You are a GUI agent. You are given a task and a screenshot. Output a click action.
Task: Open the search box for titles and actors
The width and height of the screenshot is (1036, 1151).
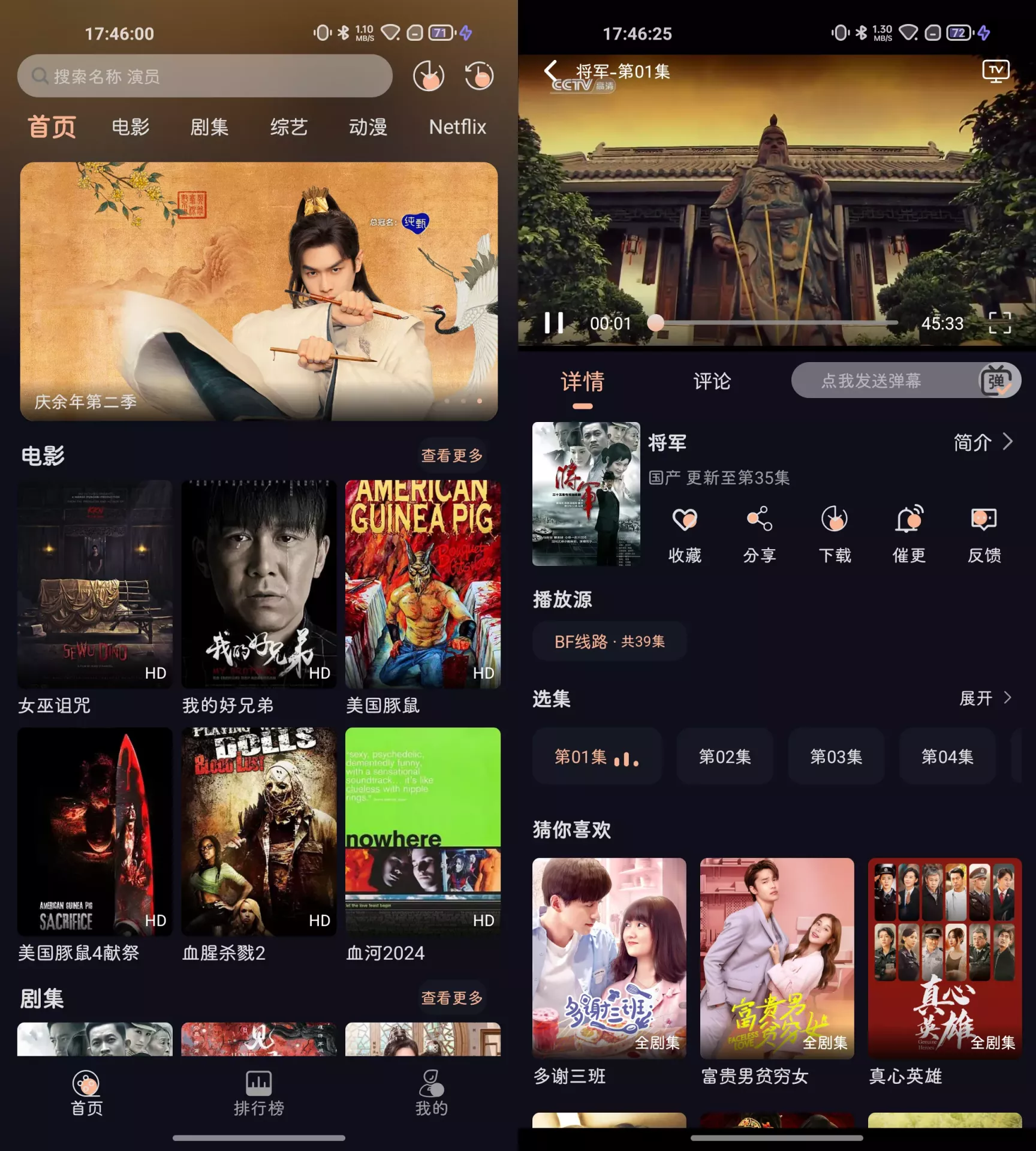[x=204, y=76]
